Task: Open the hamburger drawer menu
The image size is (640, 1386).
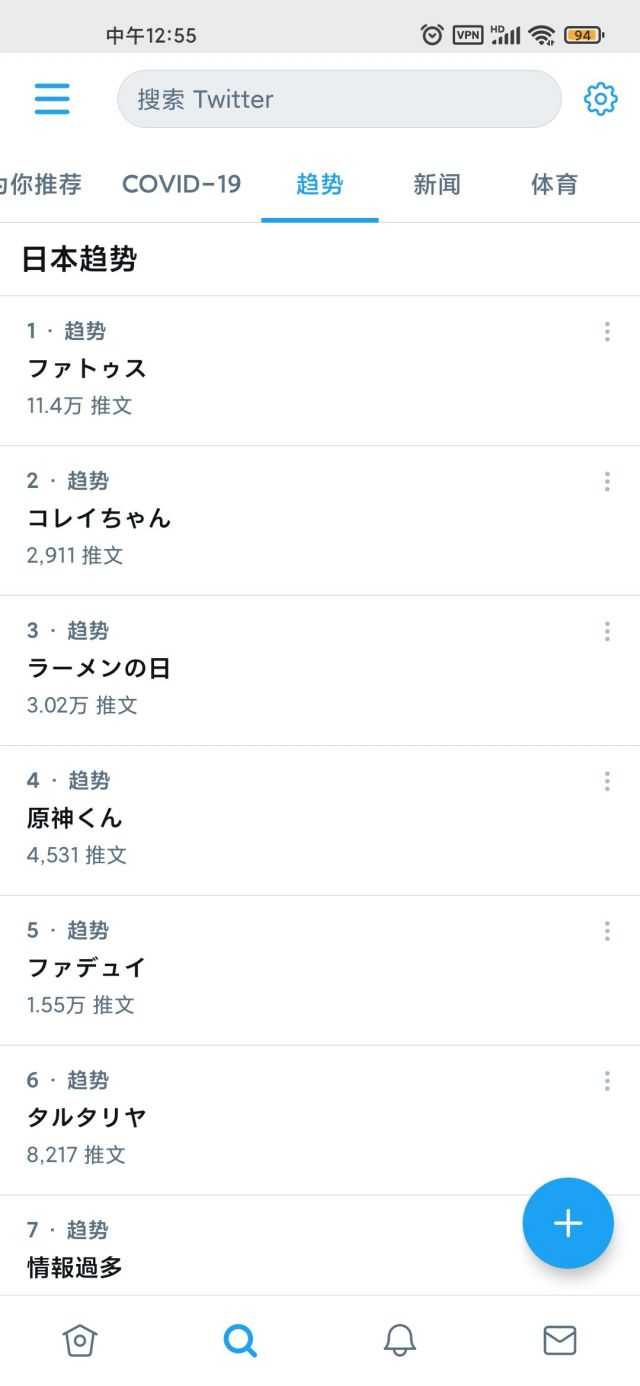Action: (52, 99)
